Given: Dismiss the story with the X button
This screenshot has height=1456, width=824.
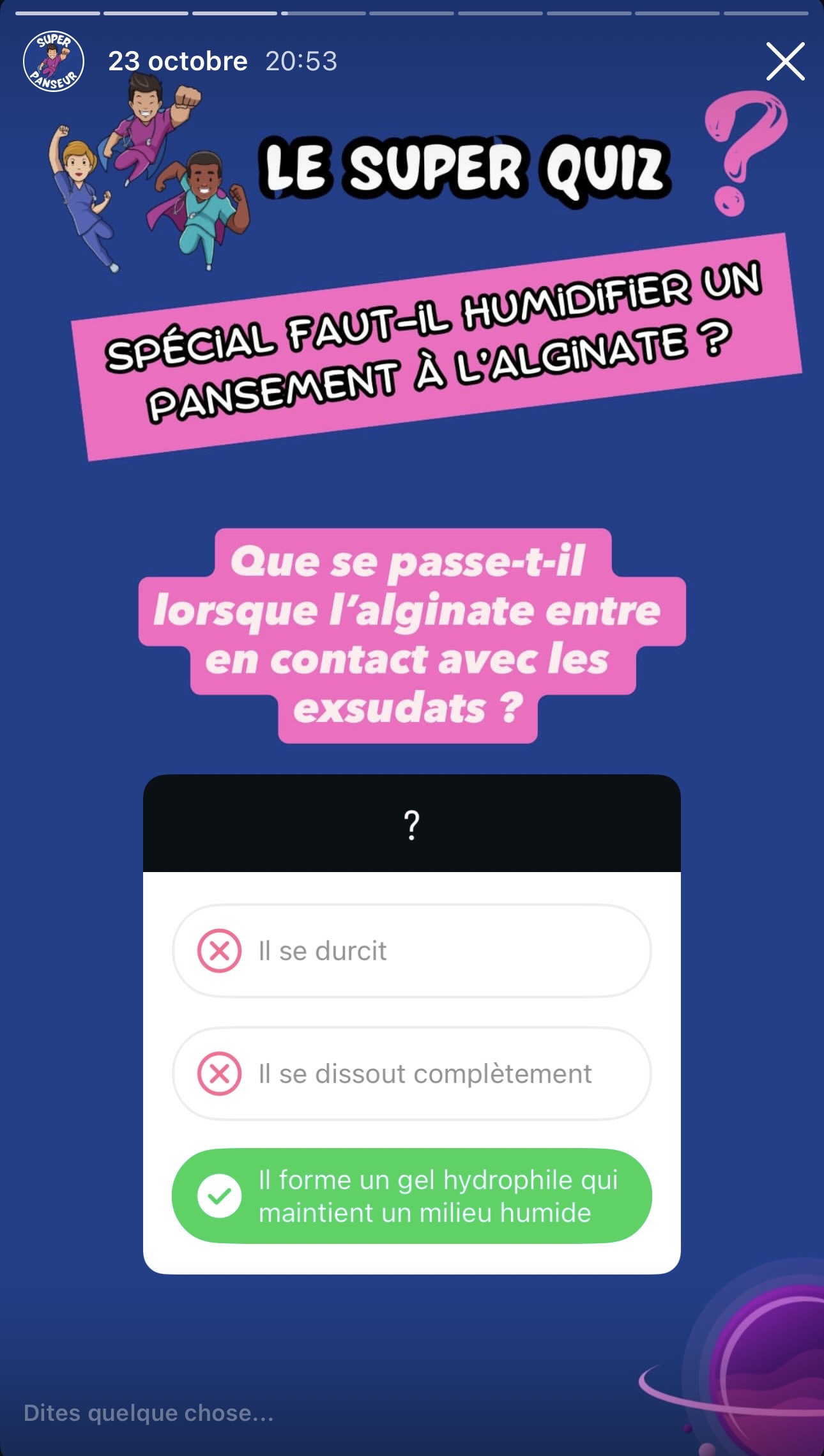Looking at the screenshot, I should (x=785, y=61).
